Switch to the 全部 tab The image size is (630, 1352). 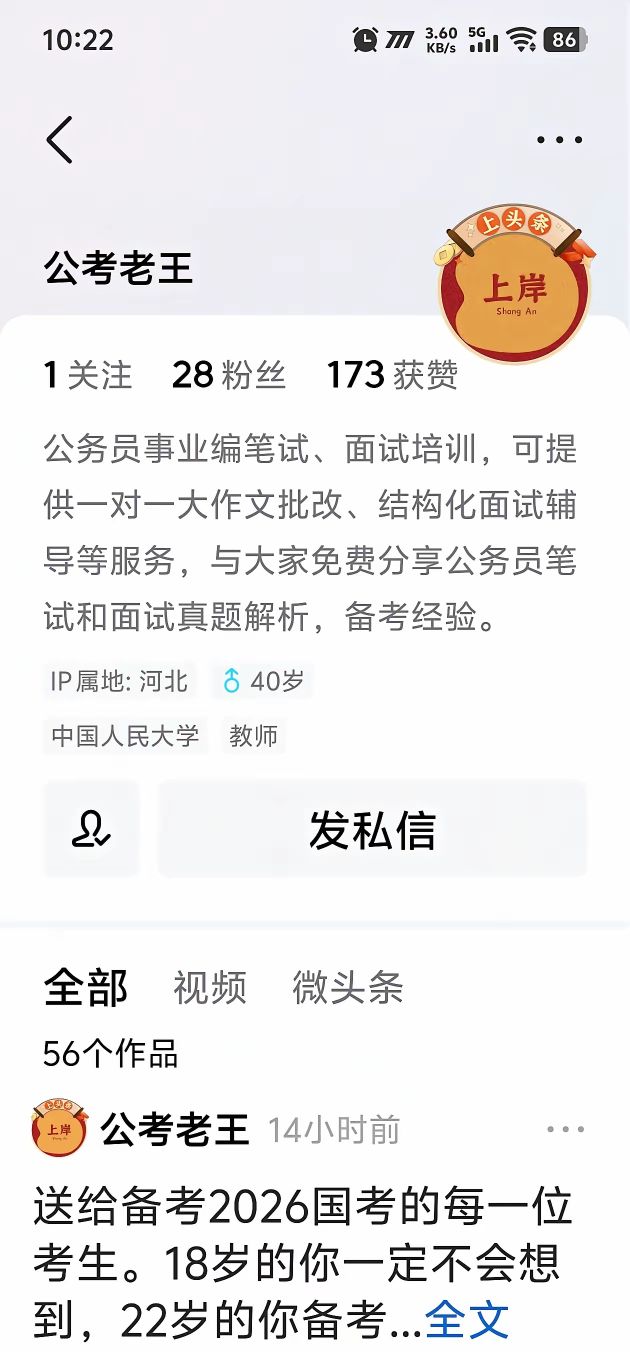[x=86, y=988]
